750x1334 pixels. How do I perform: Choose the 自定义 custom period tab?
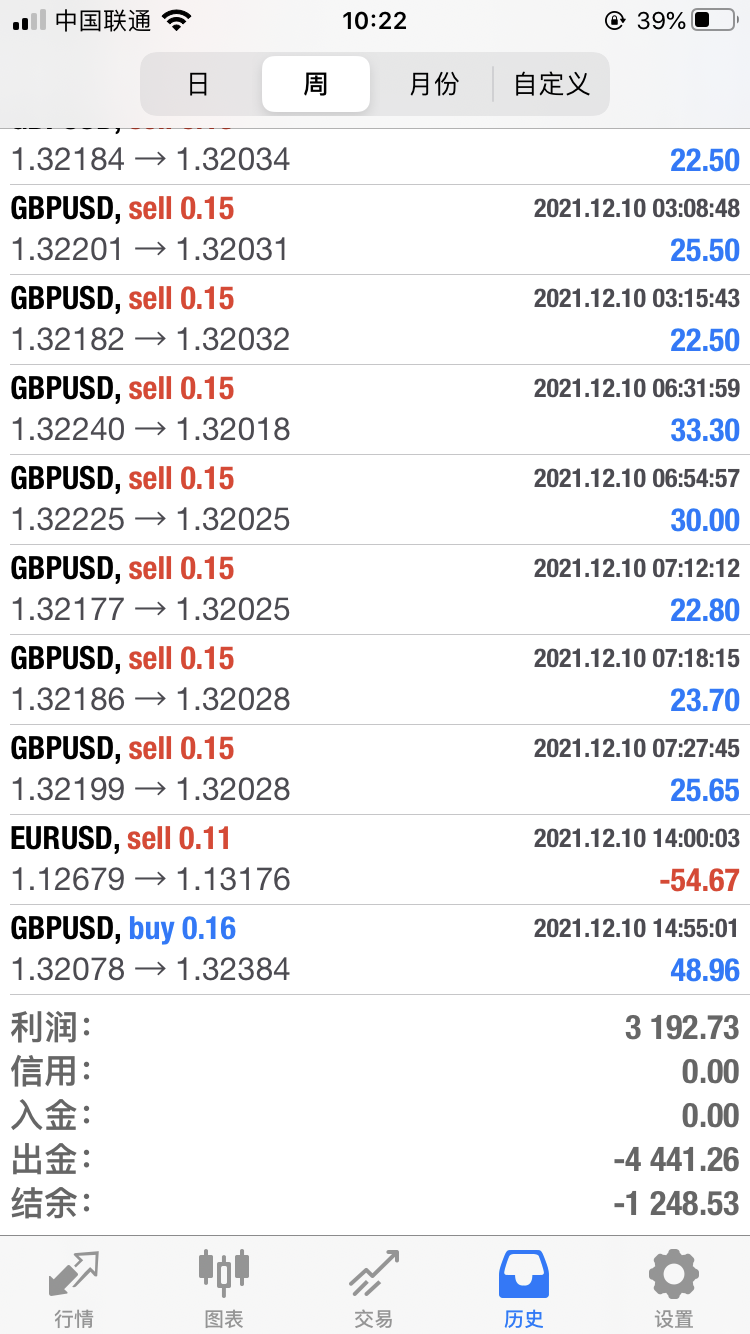551,84
